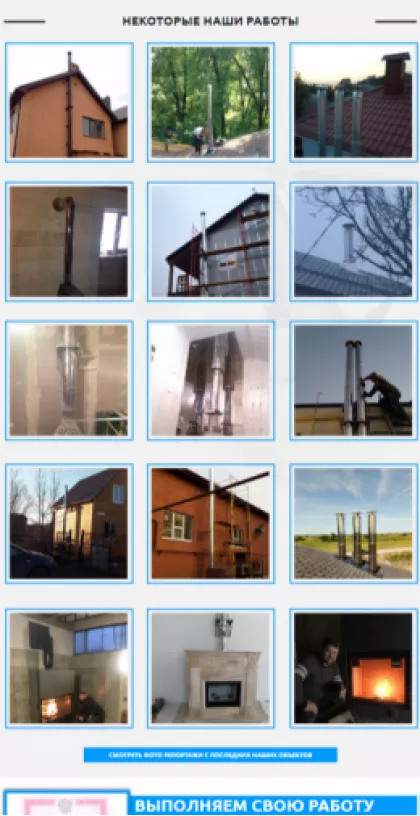
Task: Open photo of beige marble fireplace
Action: [x=210, y=668]
